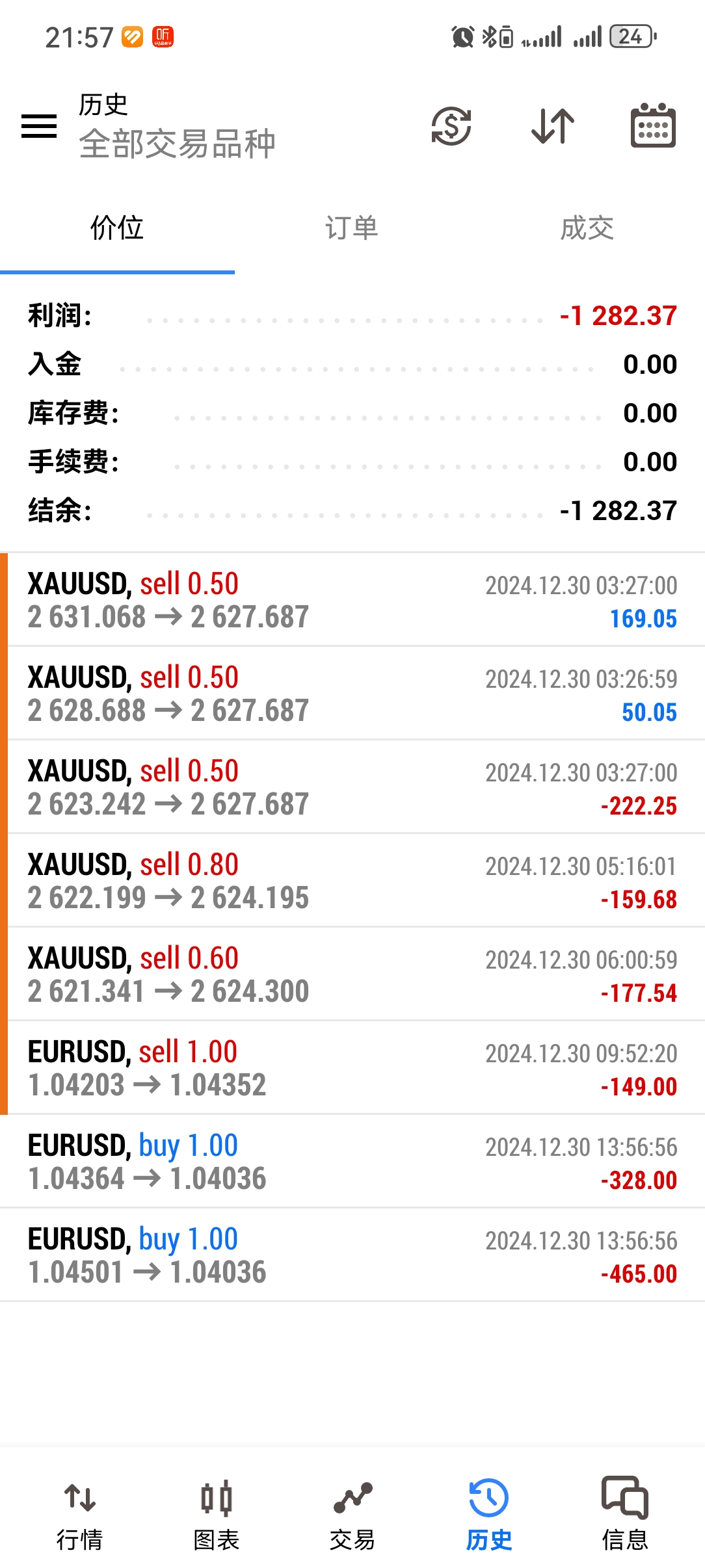Switch to the 图表 chart tab
Screen dimensions: 705x1568
(x=217, y=1513)
